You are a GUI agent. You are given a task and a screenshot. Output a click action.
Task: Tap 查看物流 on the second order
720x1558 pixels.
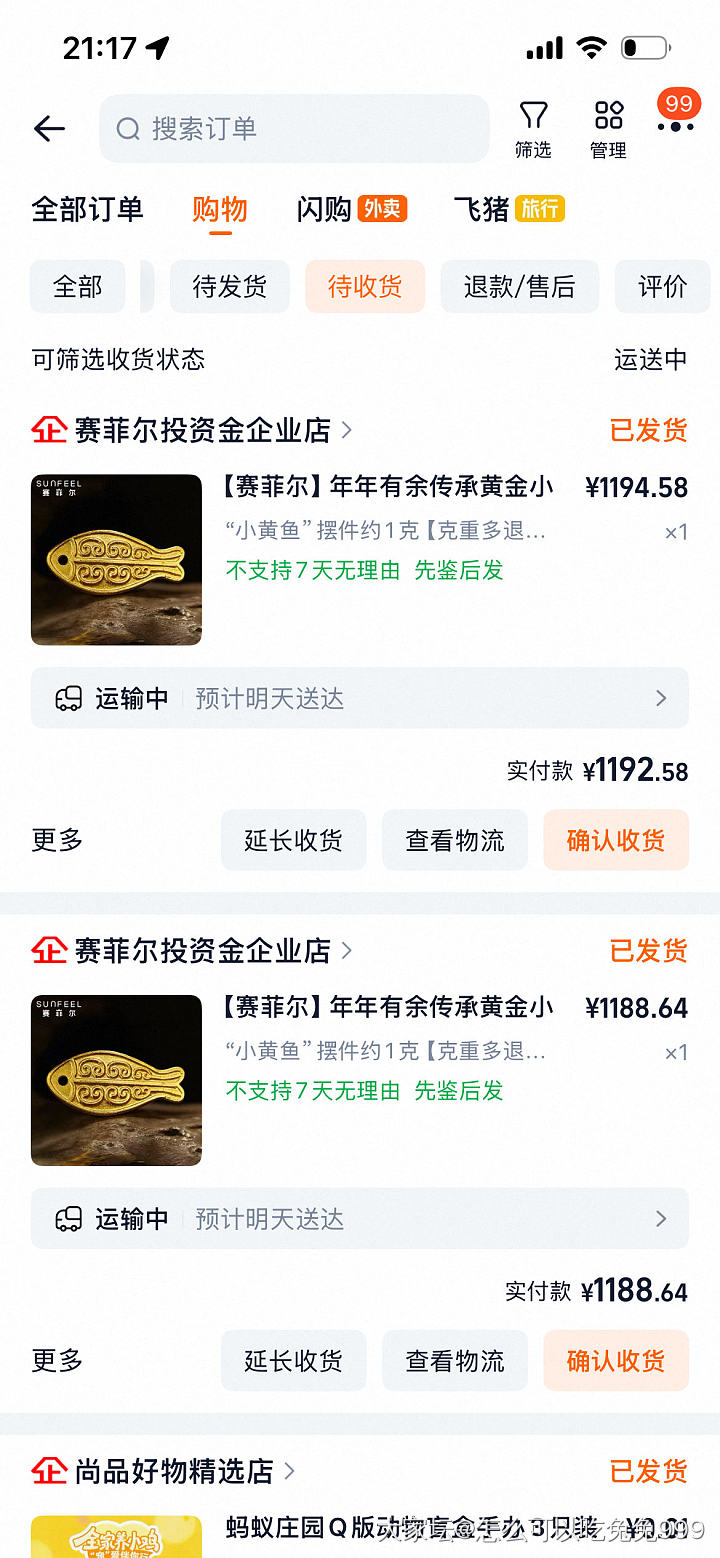pyautogui.click(x=454, y=1360)
